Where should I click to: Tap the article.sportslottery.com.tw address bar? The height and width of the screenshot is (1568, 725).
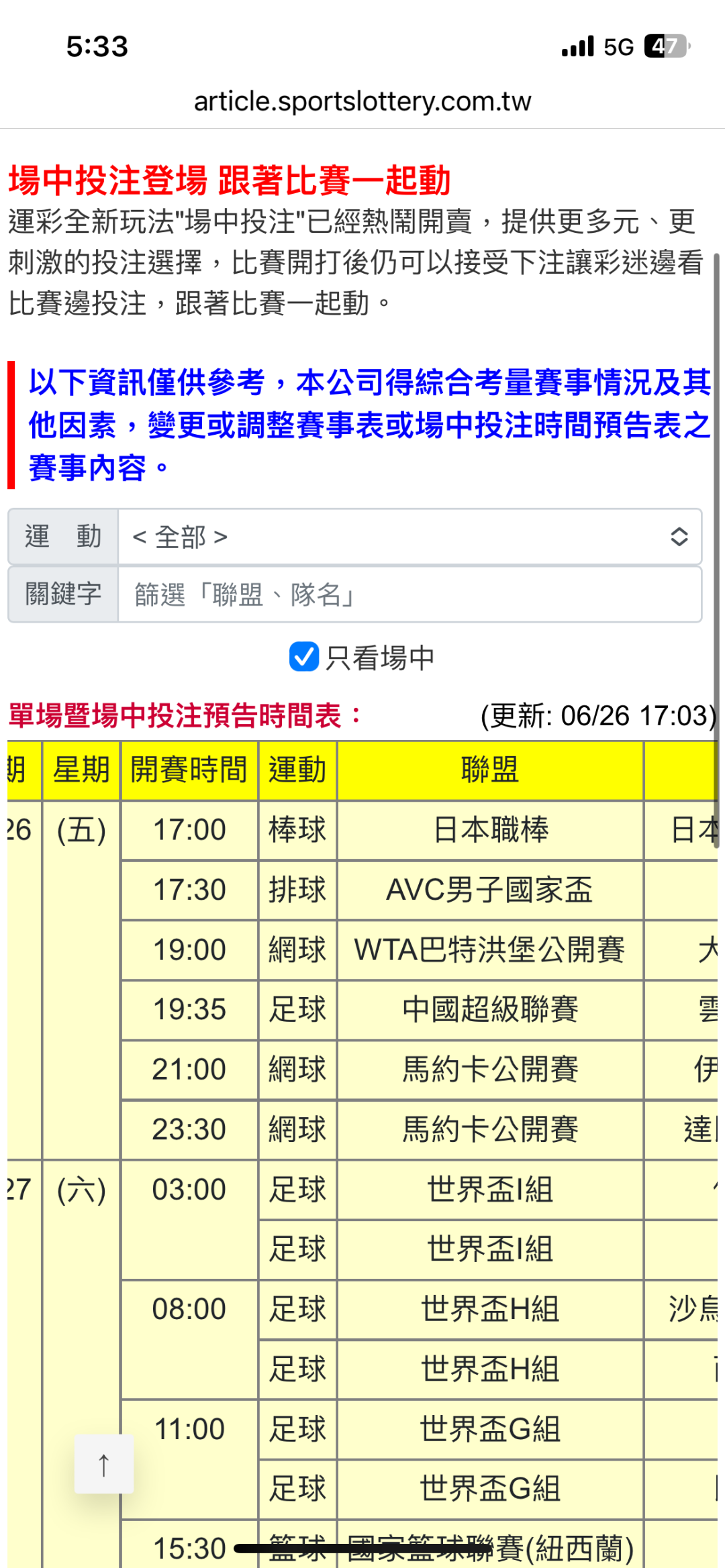362,101
